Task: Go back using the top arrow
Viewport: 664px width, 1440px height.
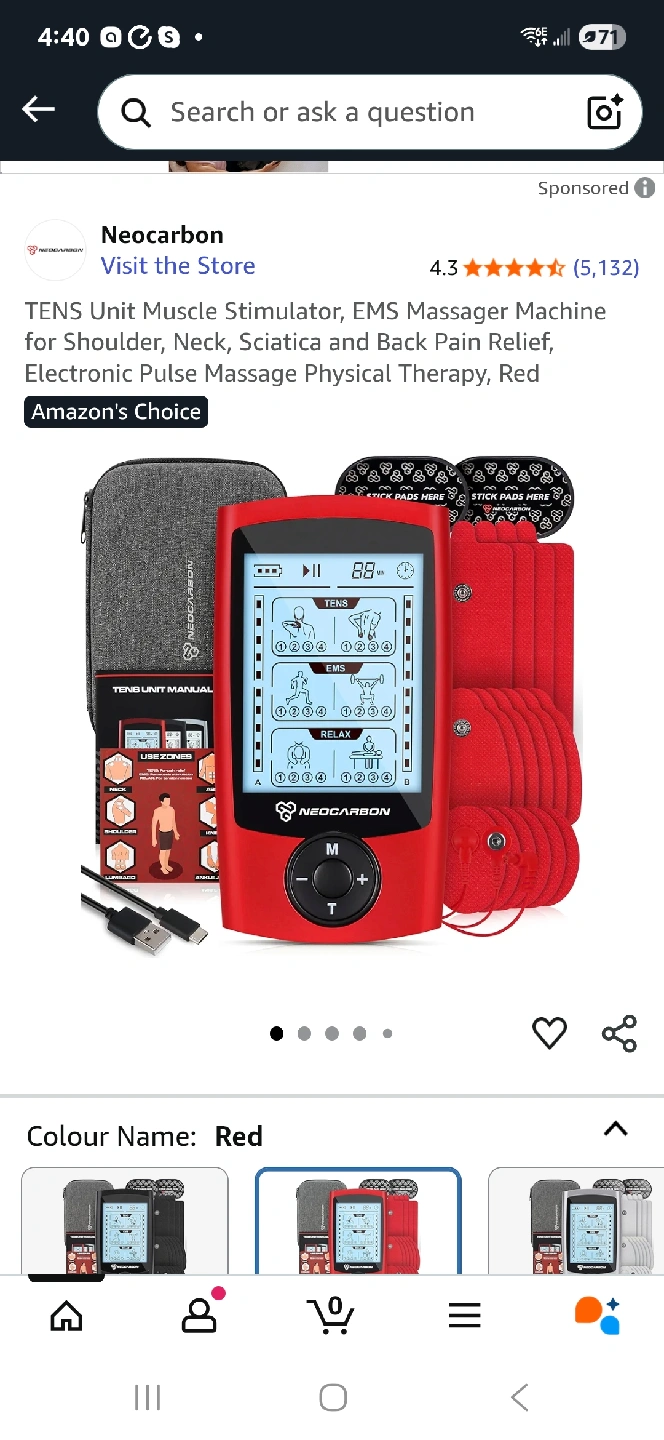Action: click(x=38, y=110)
